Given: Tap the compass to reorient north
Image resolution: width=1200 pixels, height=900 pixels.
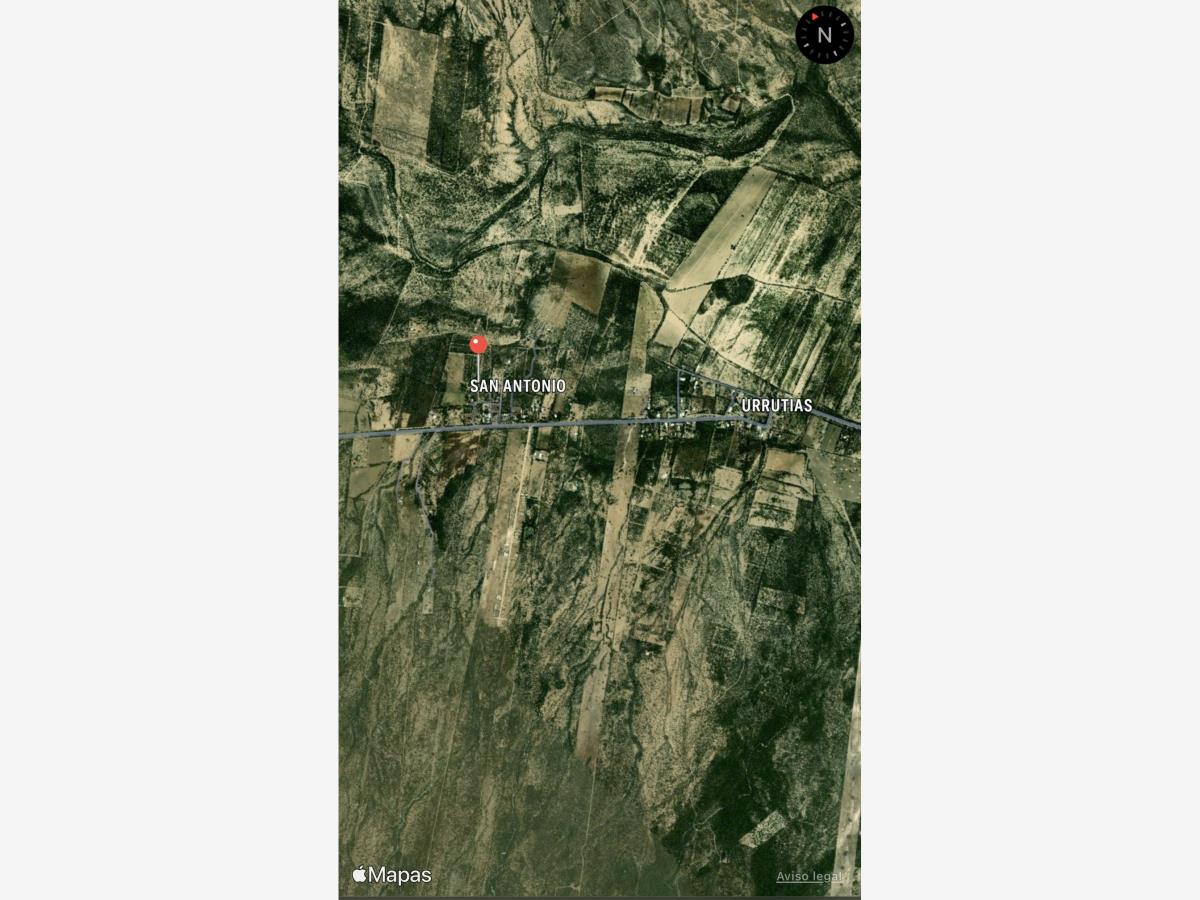Looking at the screenshot, I should click(x=824, y=35).
